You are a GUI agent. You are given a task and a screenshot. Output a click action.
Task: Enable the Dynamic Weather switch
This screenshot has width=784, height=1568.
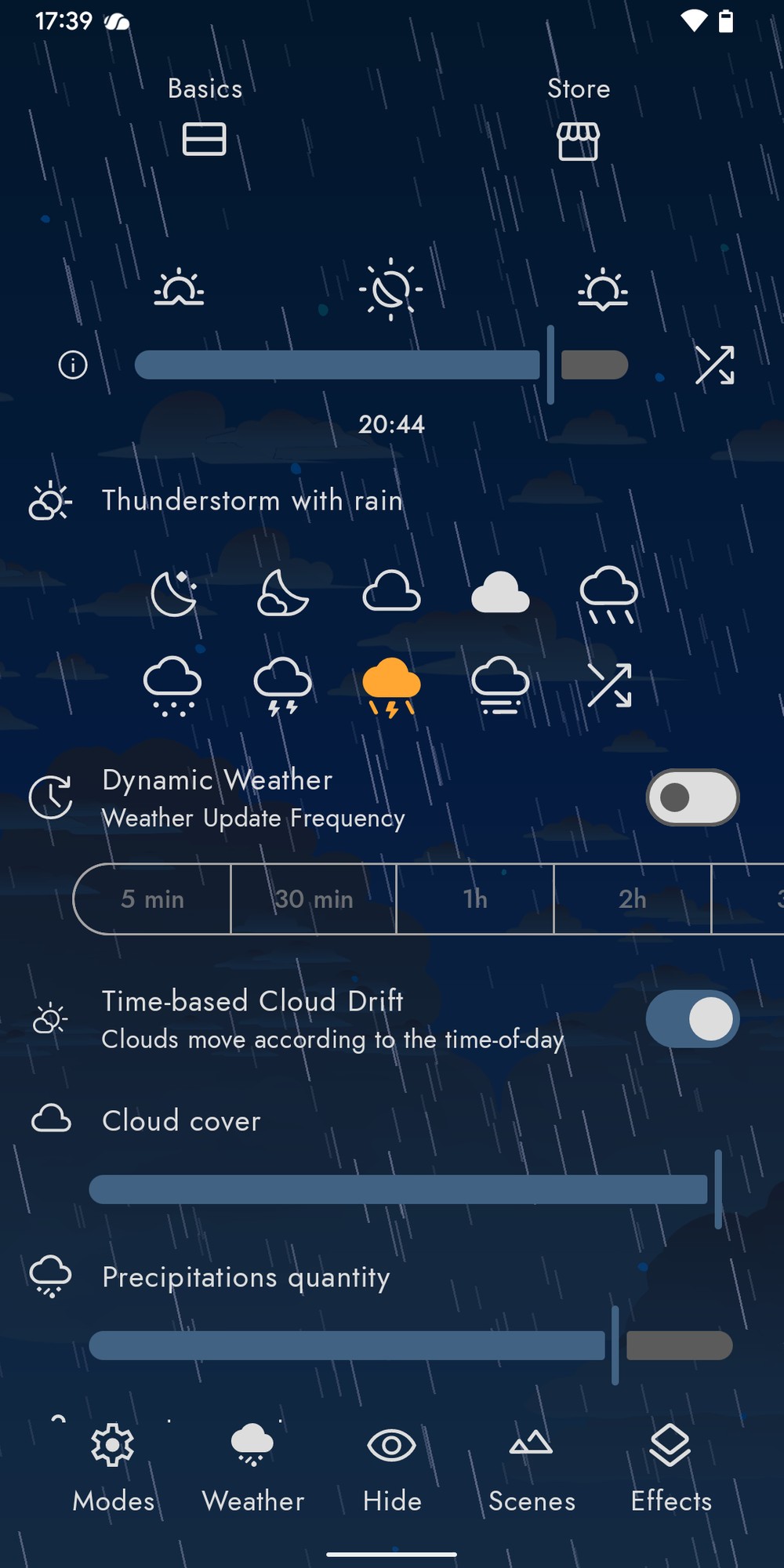[692, 798]
